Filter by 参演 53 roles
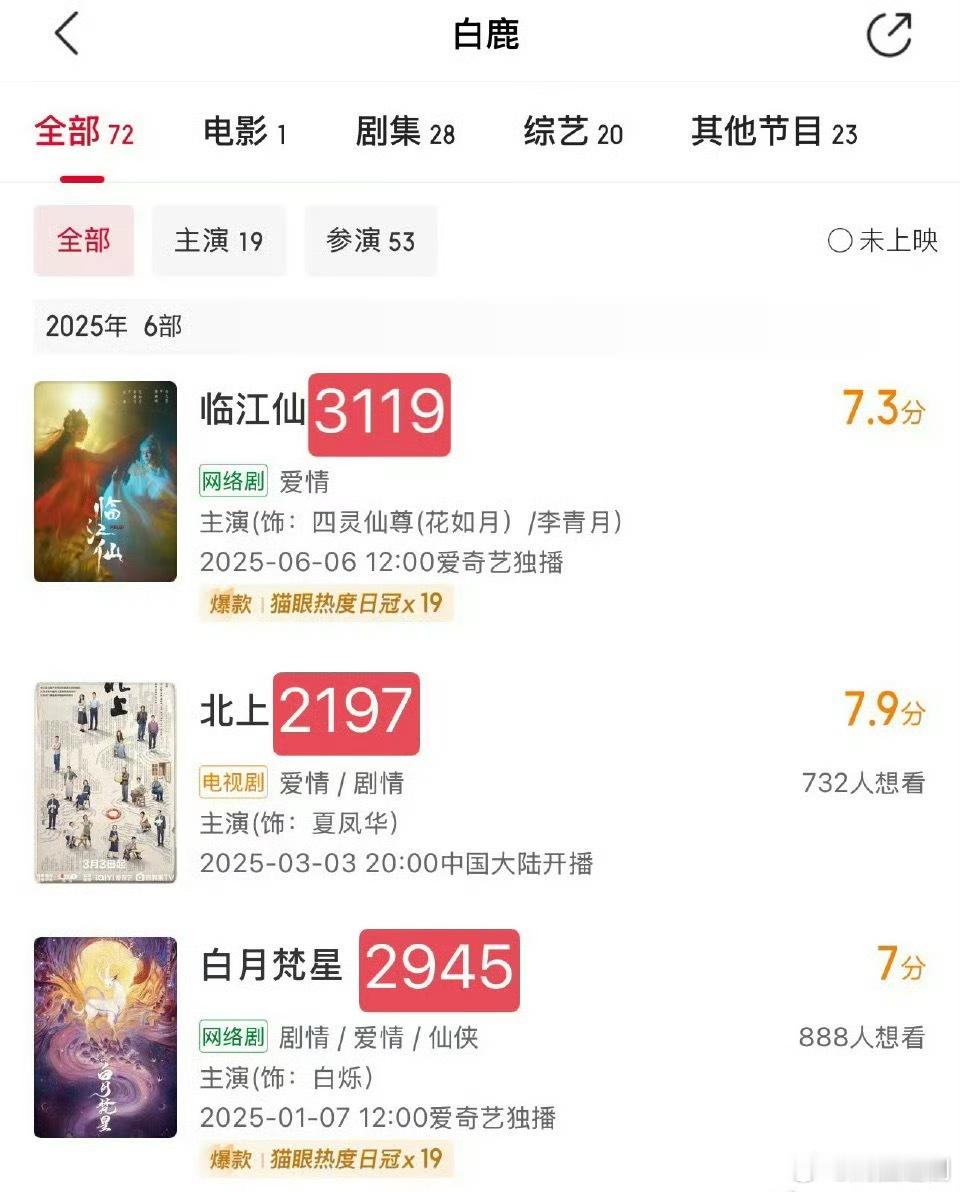The height and width of the screenshot is (1192, 960). [x=370, y=241]
